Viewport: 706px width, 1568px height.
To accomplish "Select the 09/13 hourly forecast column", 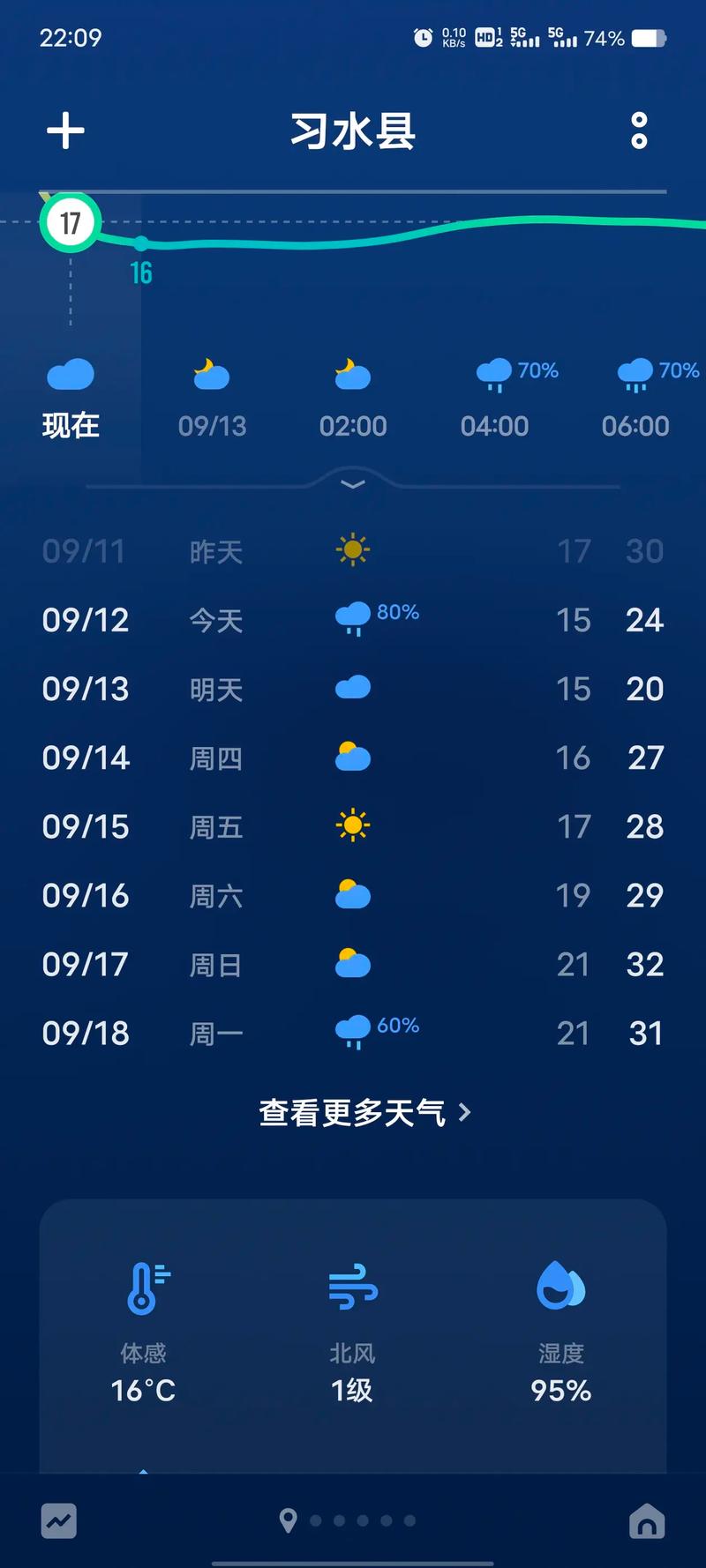I will click(212, 396).
